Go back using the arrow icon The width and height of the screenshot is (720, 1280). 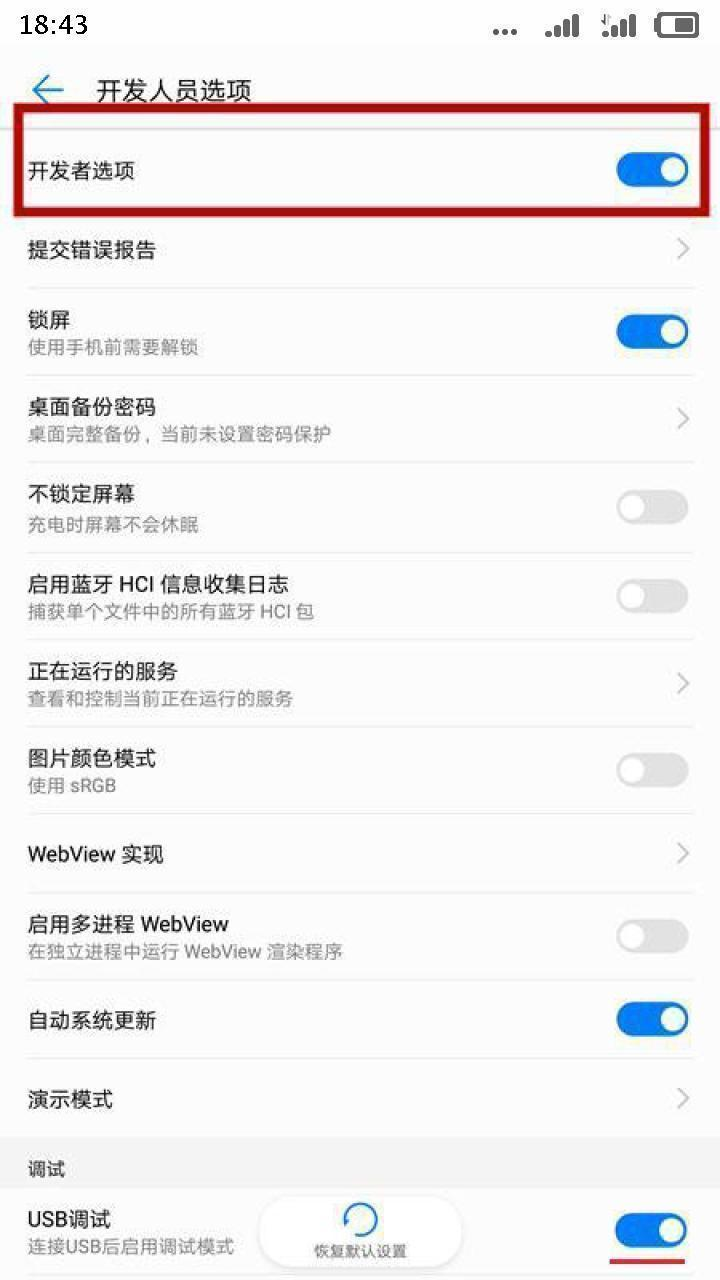(x=47, y=90)
